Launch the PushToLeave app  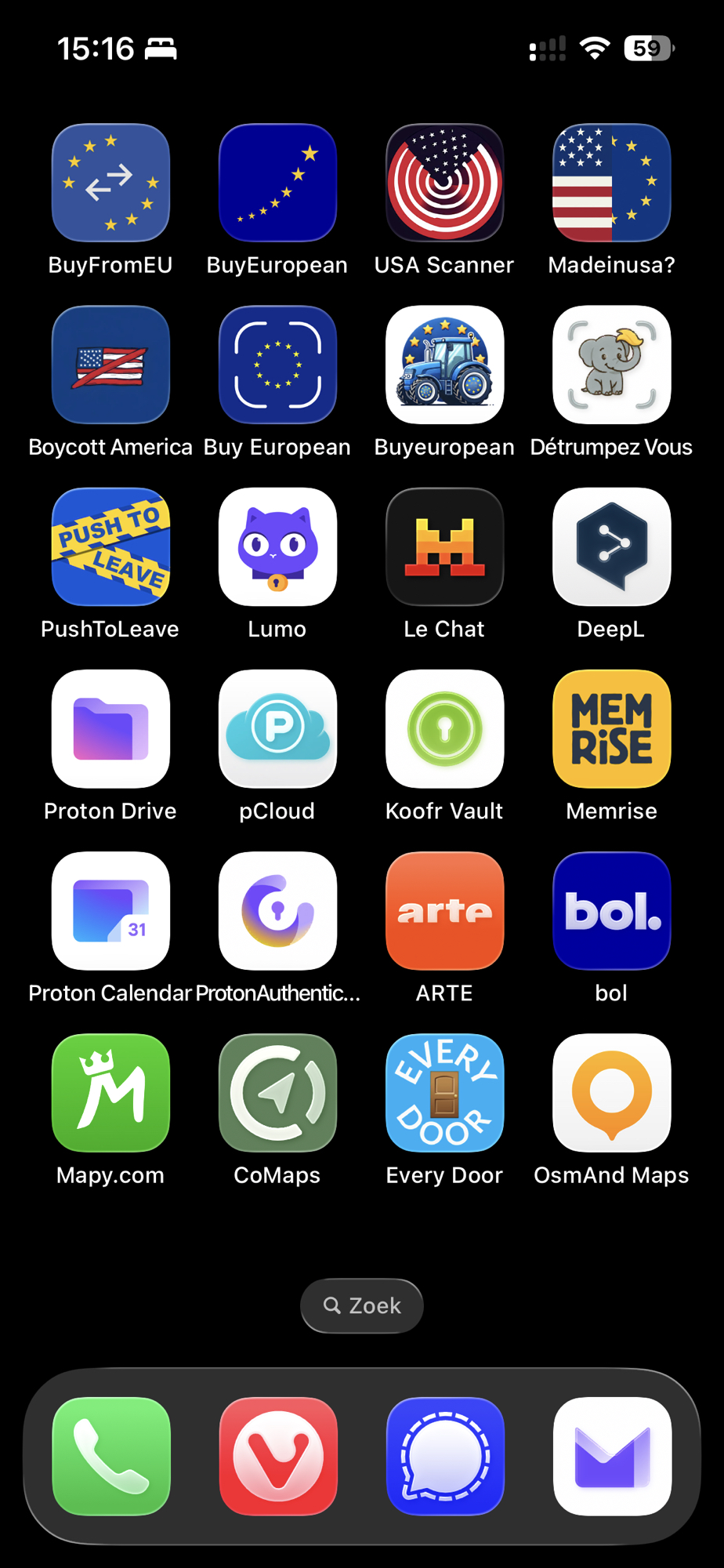click(110, 546)
